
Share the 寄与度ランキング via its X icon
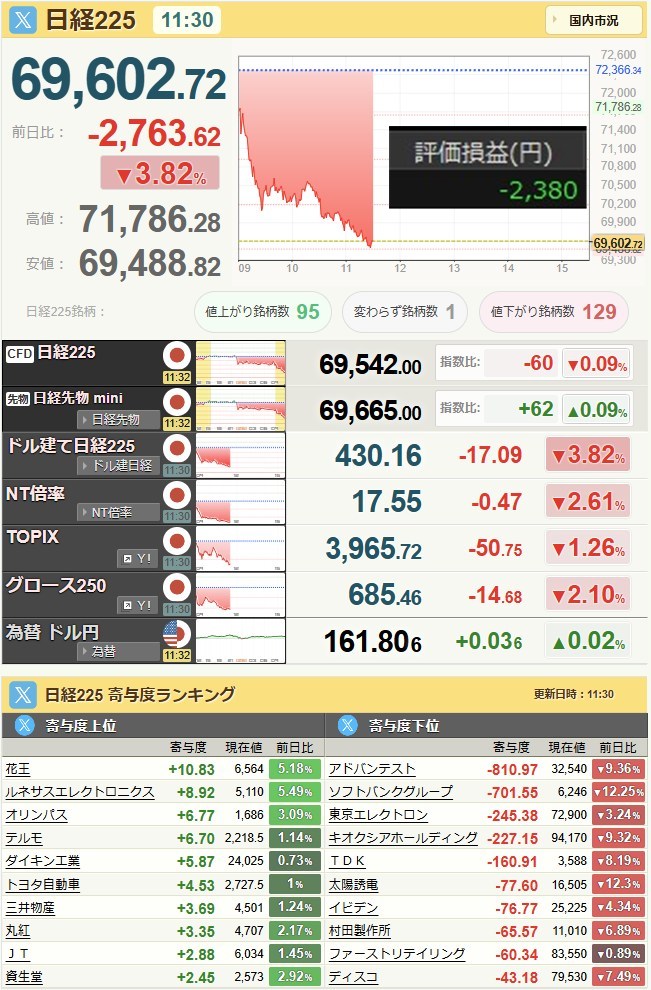coord(23,695)
